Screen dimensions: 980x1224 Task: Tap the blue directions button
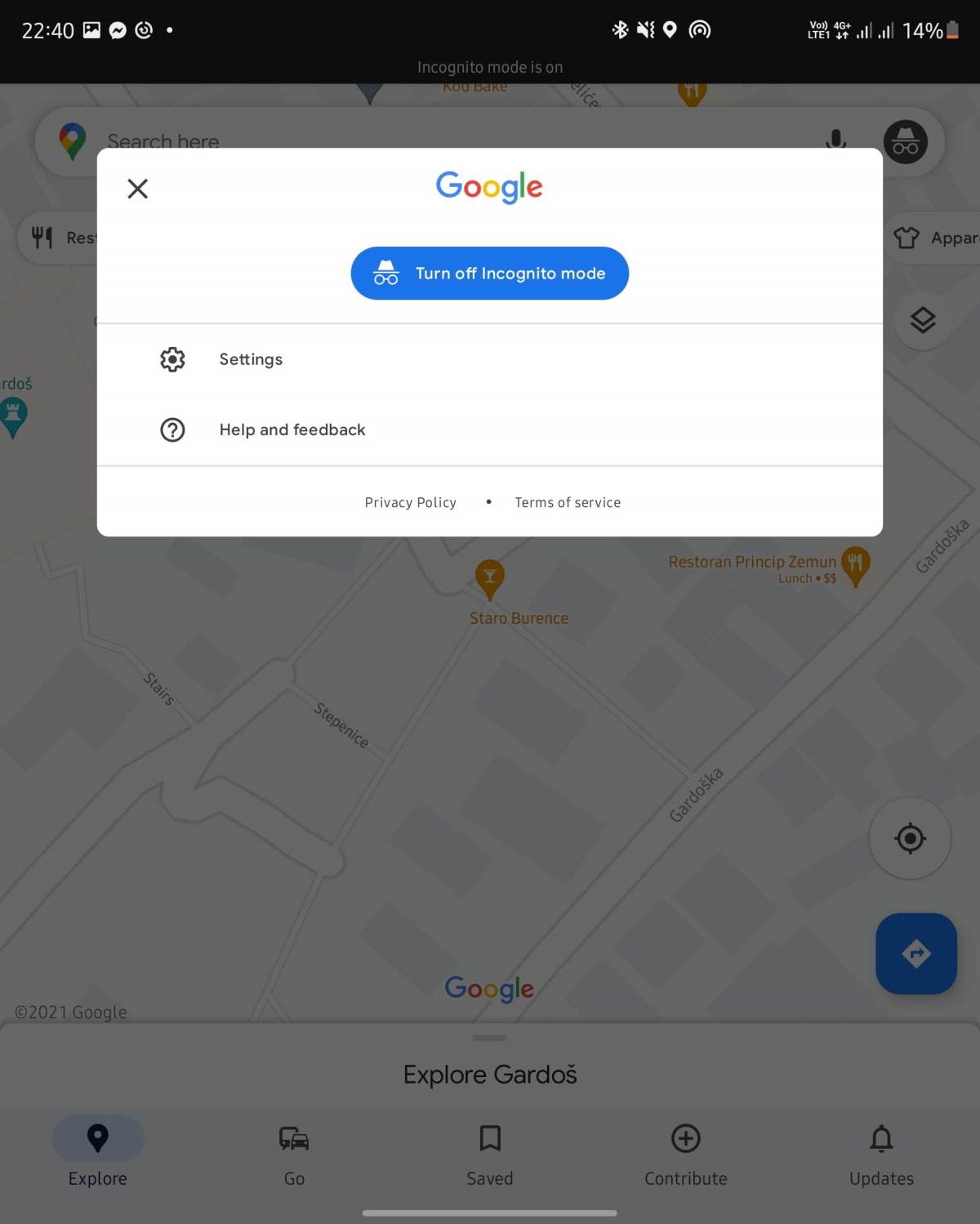pos(915,953)
